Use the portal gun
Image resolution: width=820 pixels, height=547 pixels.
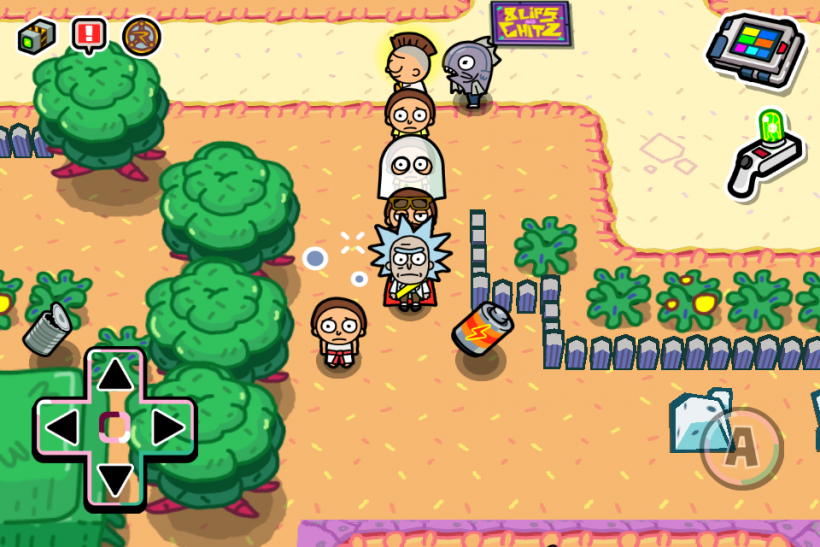762,156
